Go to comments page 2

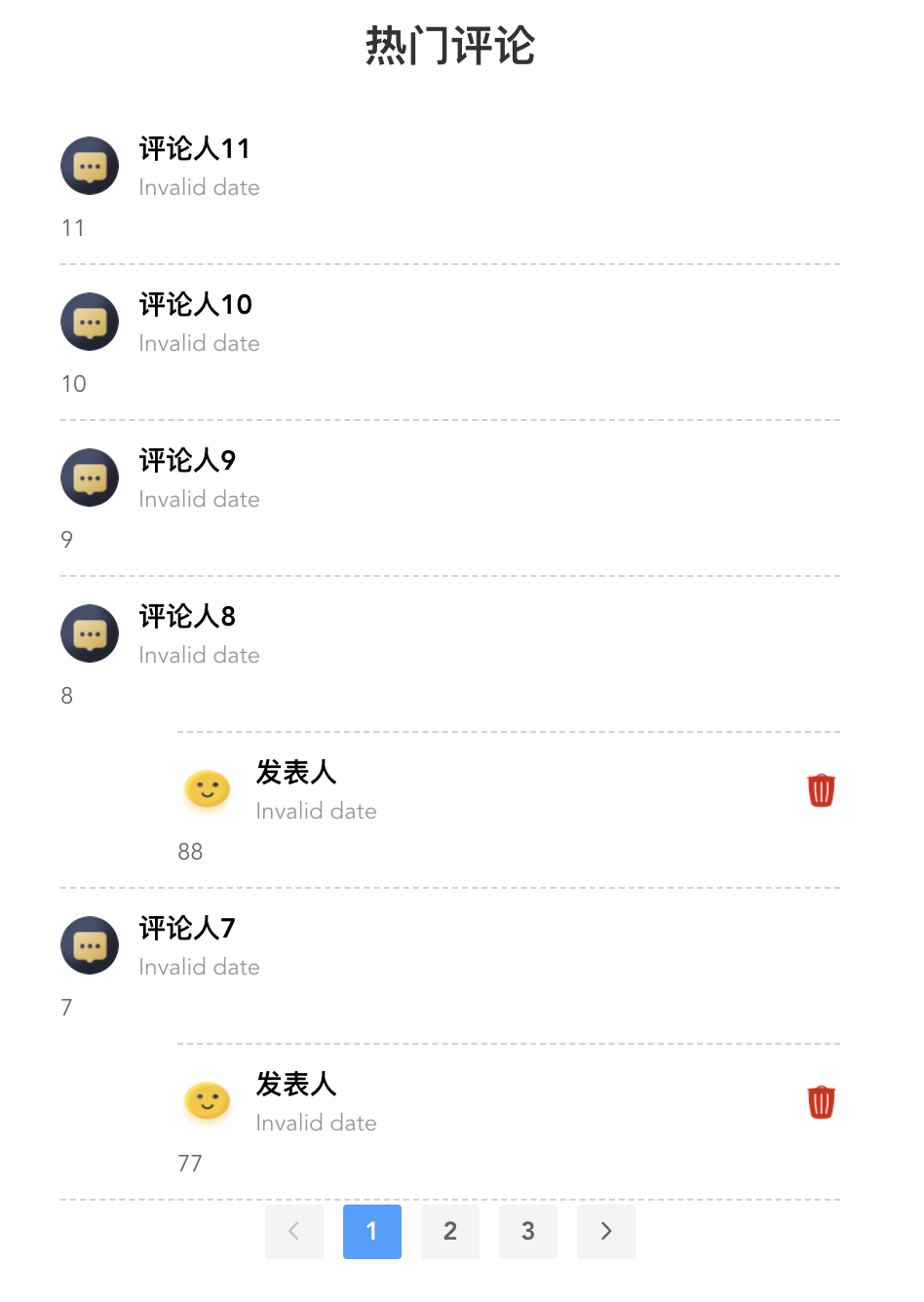pyautogui.click(x=449, y=1232)
